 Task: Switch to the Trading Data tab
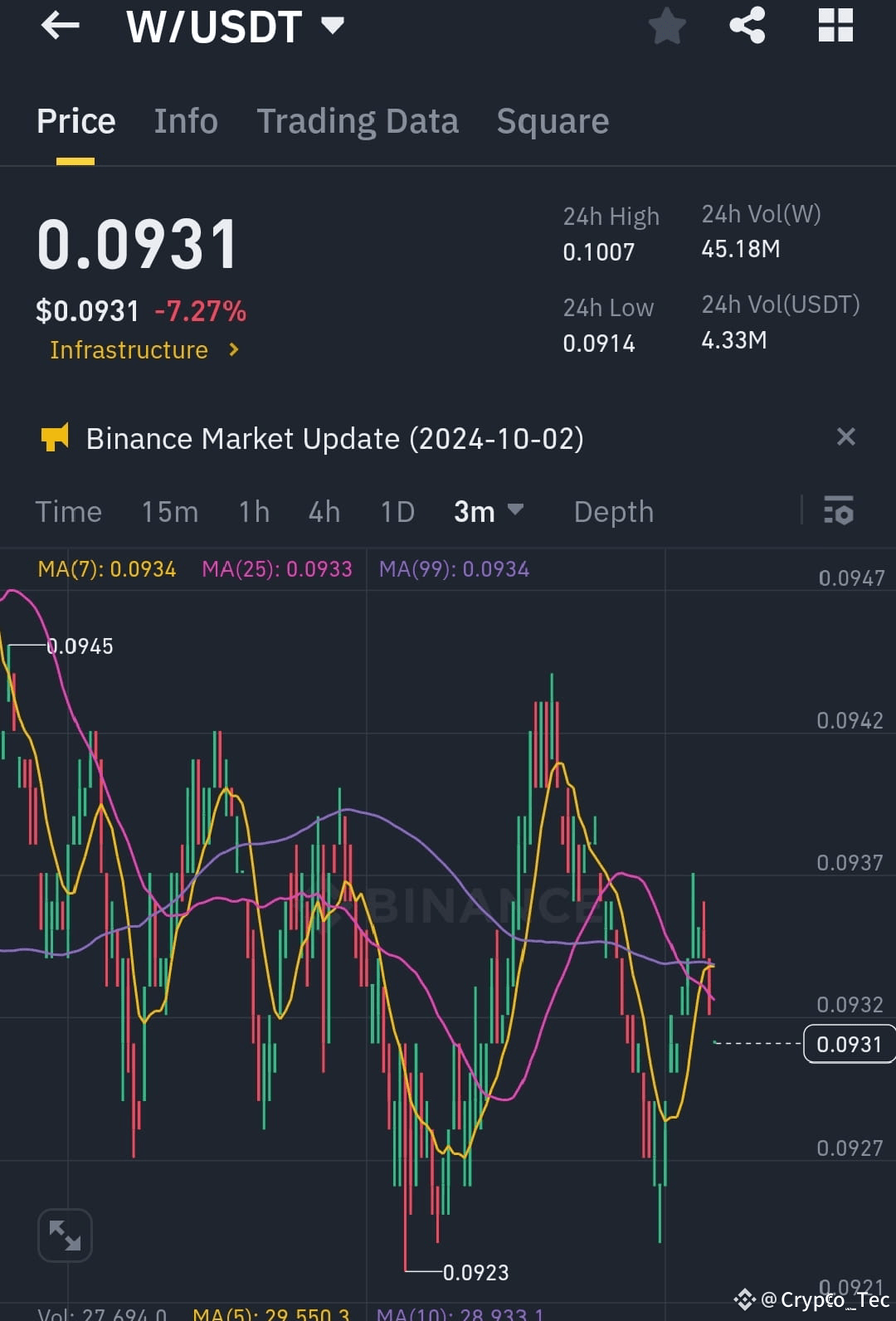click(358, 121)
